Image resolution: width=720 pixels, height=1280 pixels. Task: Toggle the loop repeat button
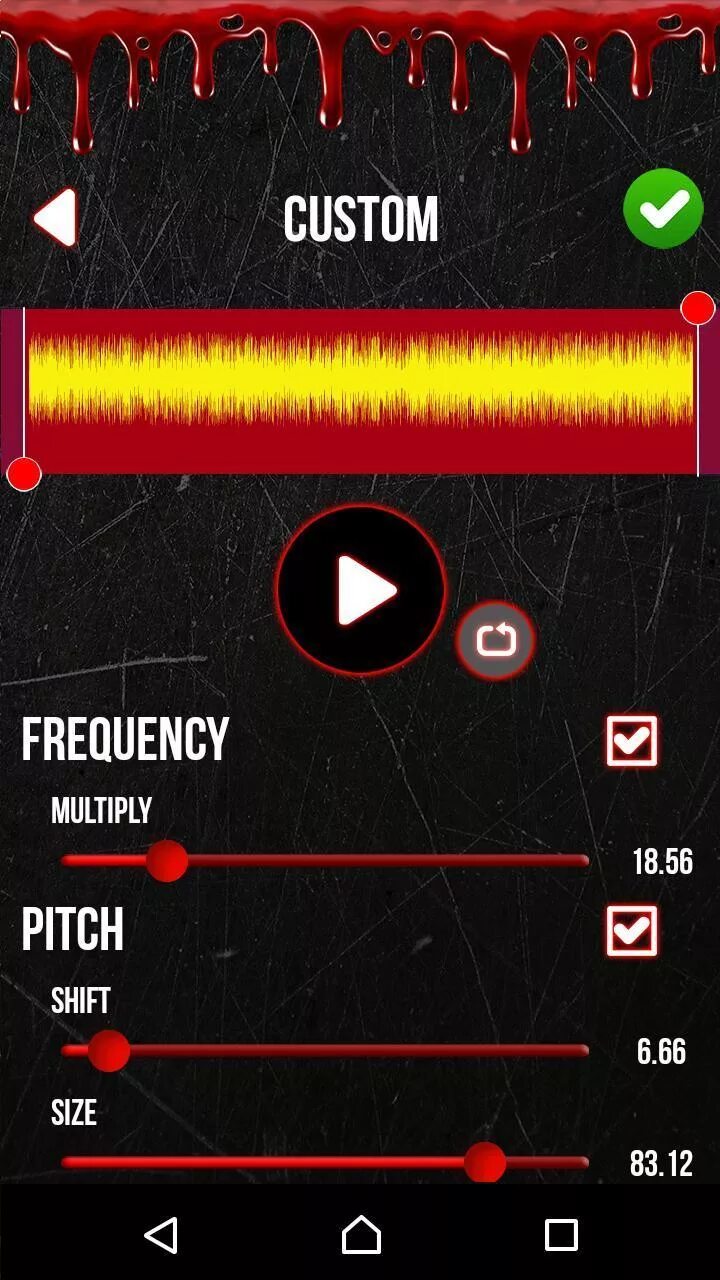pyautogui.click(x=495, y=640)
